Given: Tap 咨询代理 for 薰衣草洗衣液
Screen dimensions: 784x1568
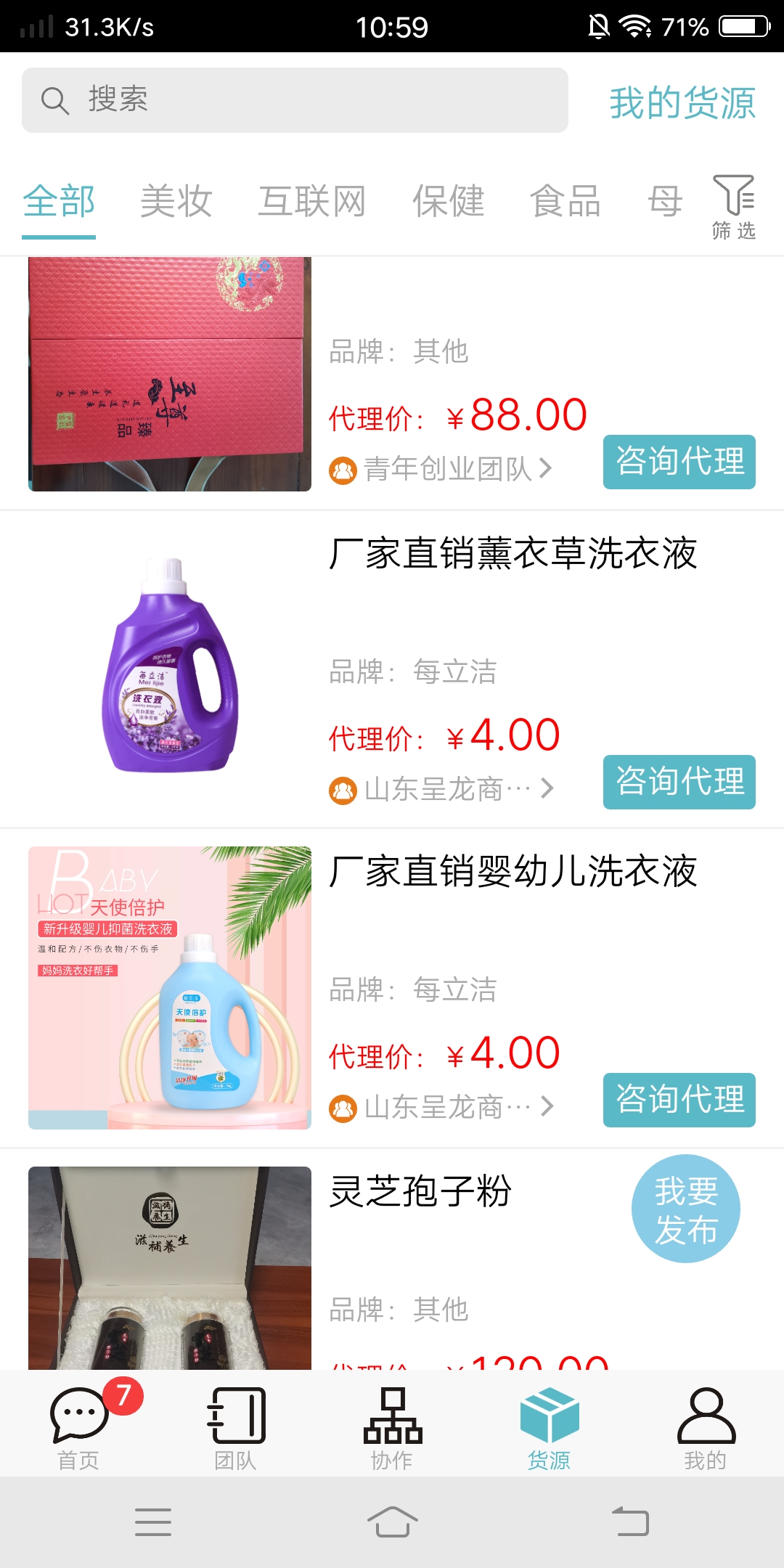Looking at the screenshot, I should (679, 782).
